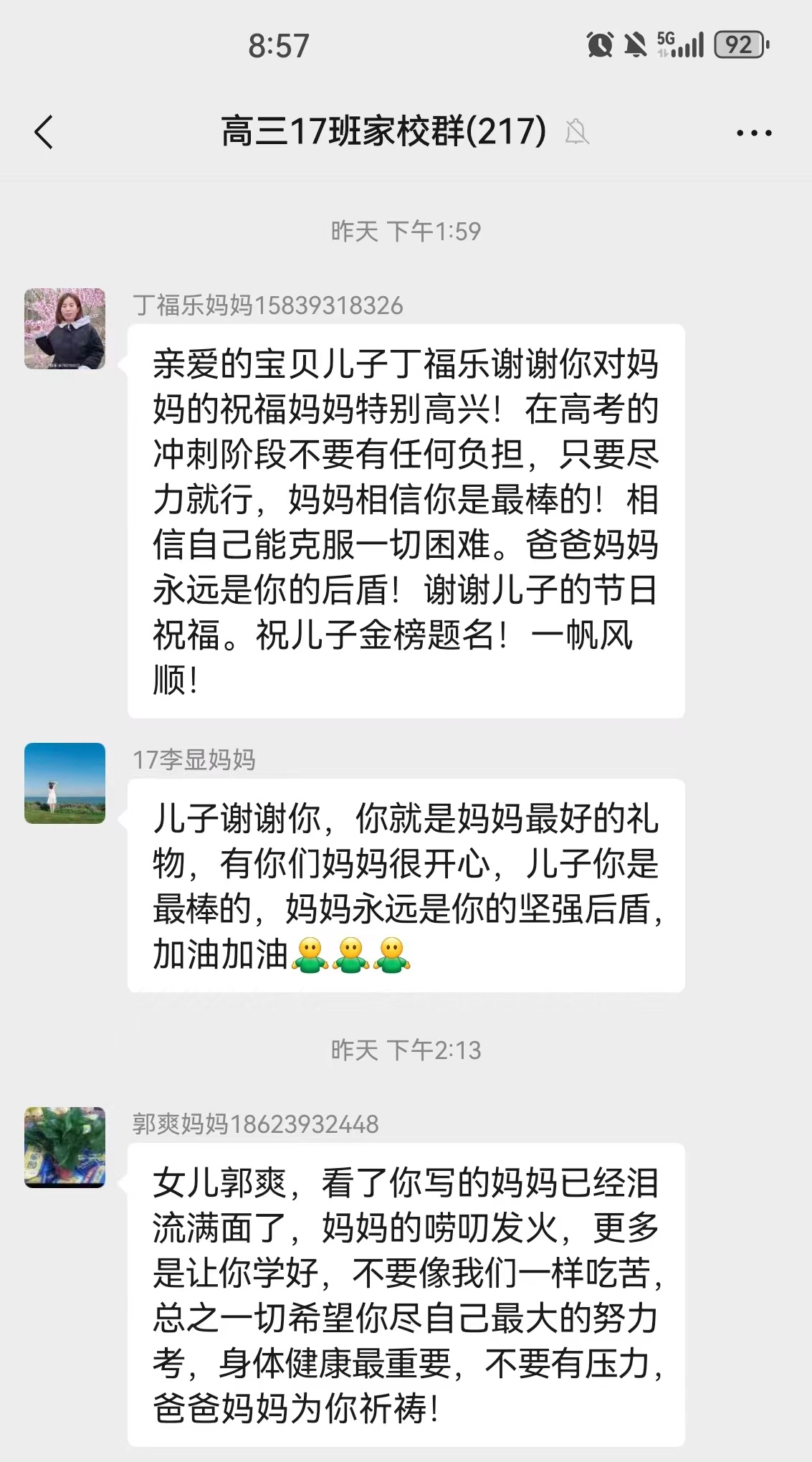812x1462 pixels.
Task: View 郭爽妈妈's profile via her avatar
Action: [x=65, y=1147]
